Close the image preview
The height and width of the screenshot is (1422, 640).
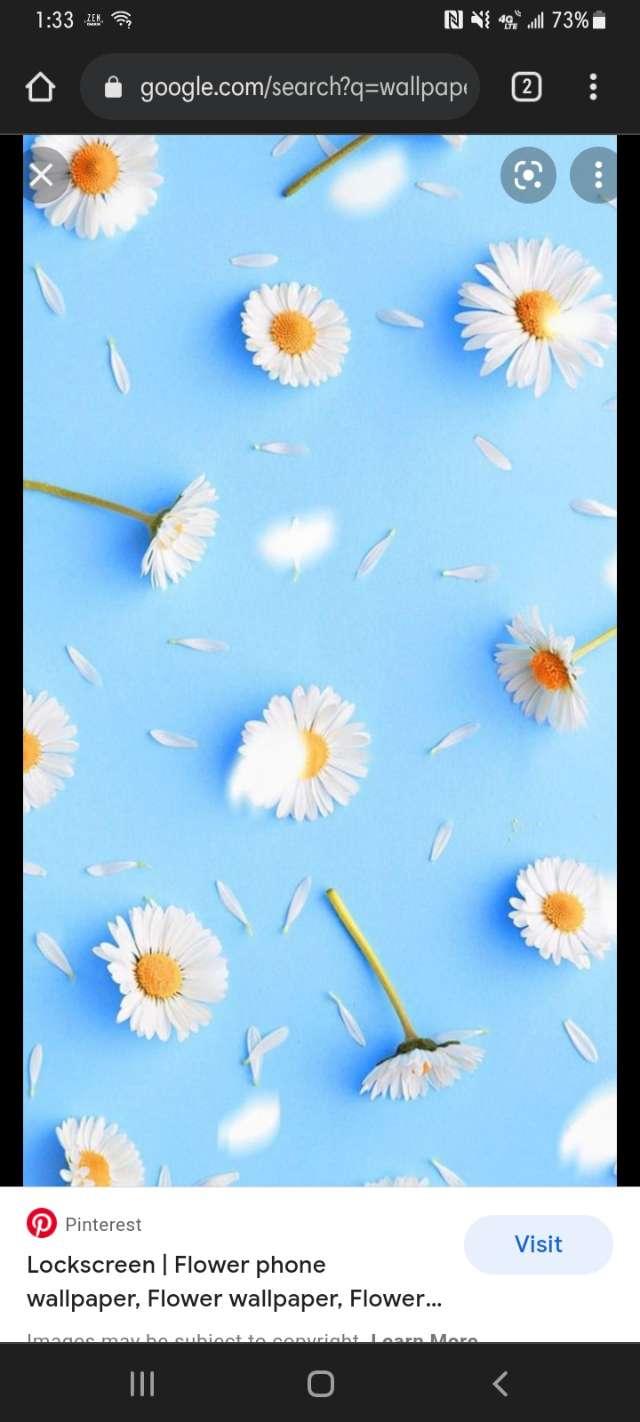[41, 176]
